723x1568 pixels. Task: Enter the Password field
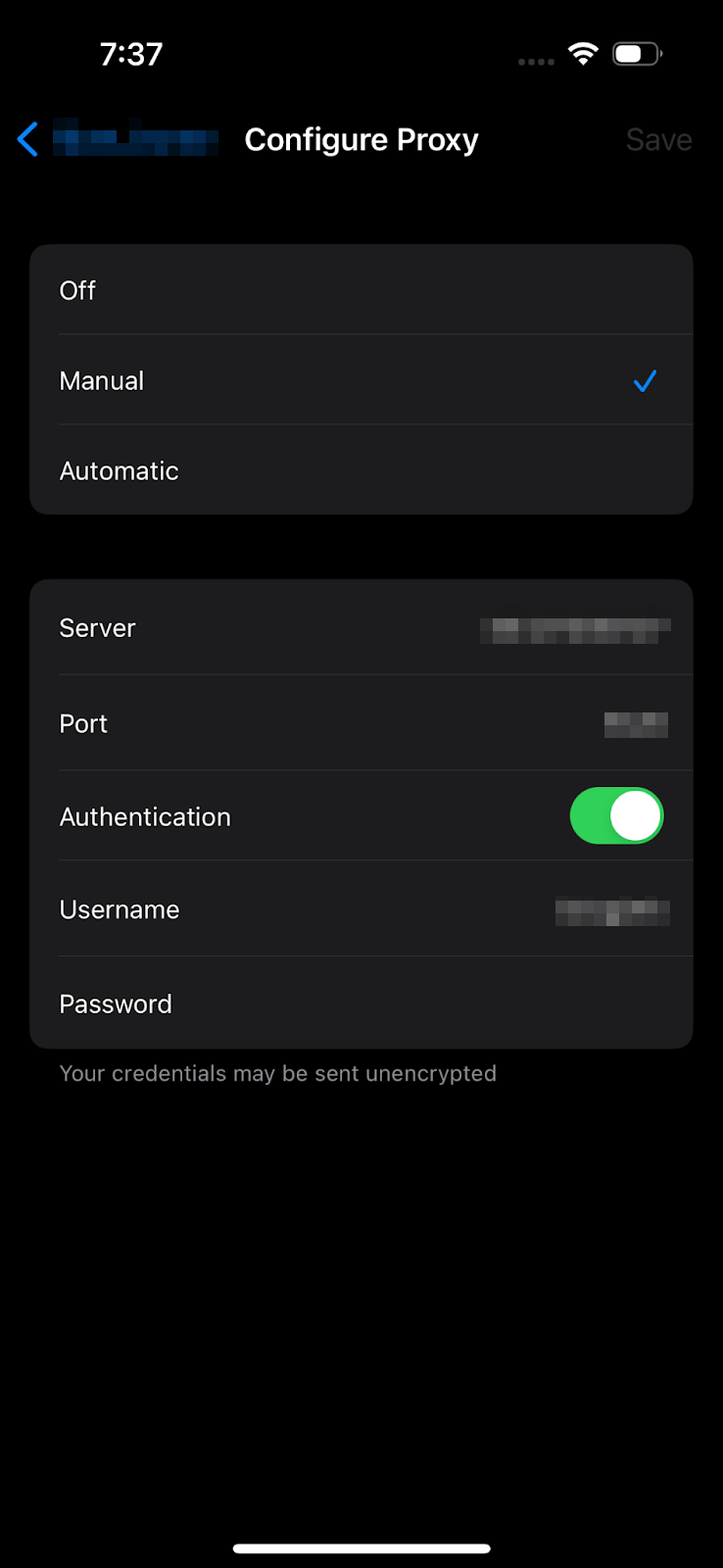pyautogui.click(x=361, y=1004)
